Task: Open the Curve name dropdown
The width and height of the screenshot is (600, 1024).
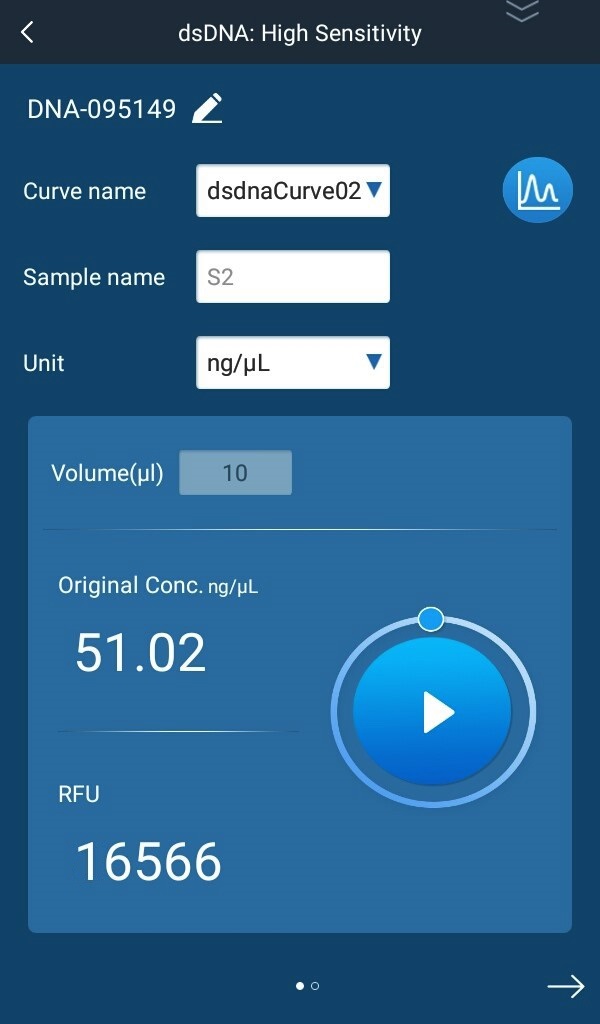Action: pyautogui.click(x=293, y=191)
